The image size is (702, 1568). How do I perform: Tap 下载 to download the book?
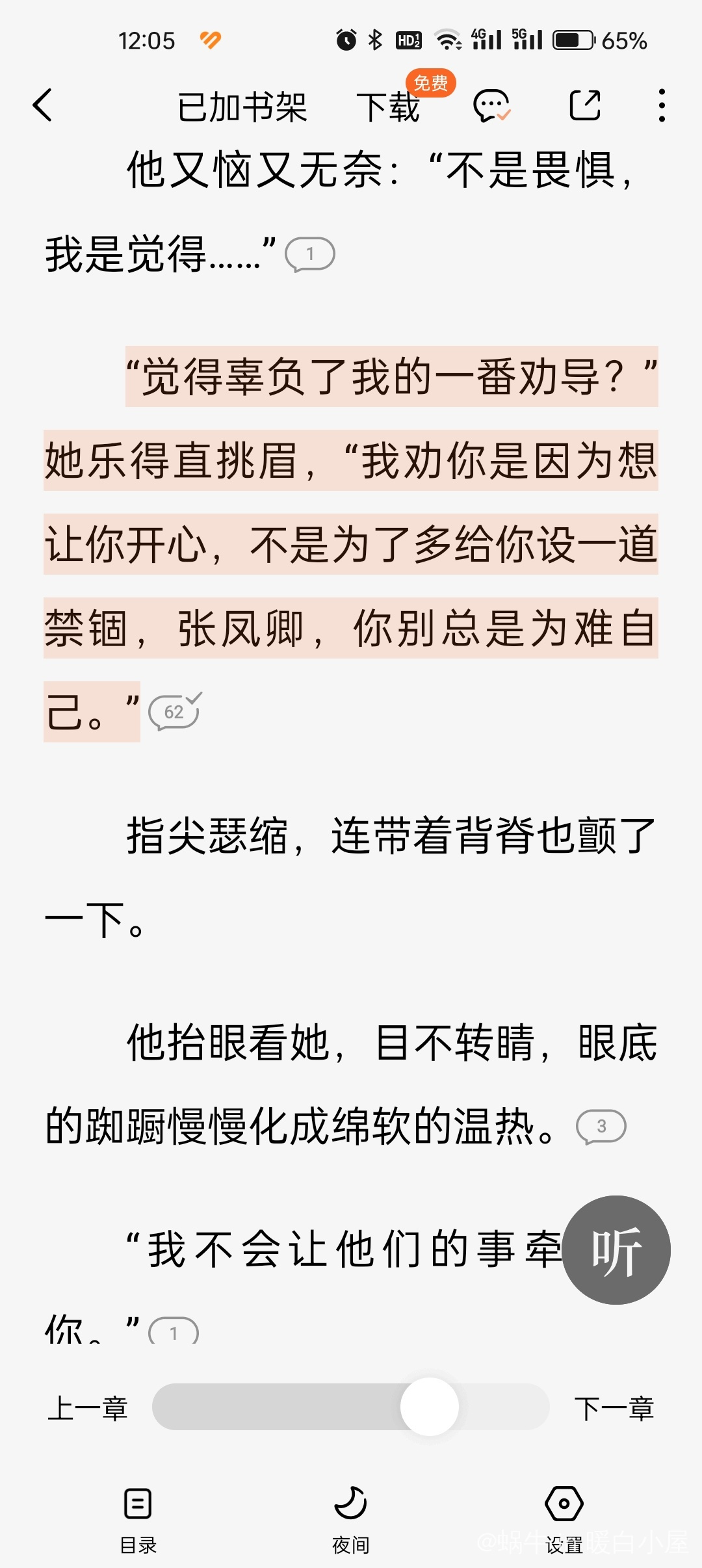[x=388, y=107]
